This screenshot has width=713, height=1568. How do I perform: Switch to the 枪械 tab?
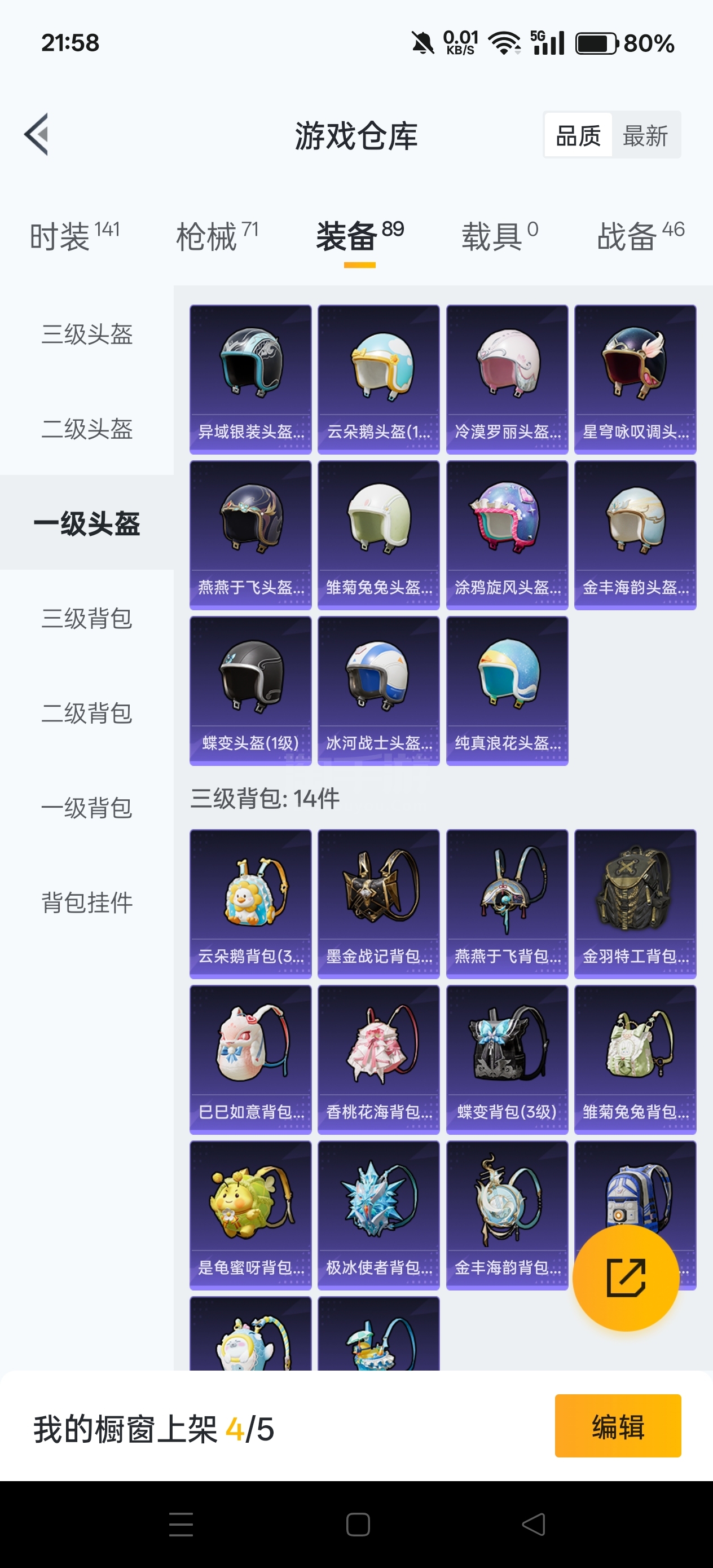217,236
